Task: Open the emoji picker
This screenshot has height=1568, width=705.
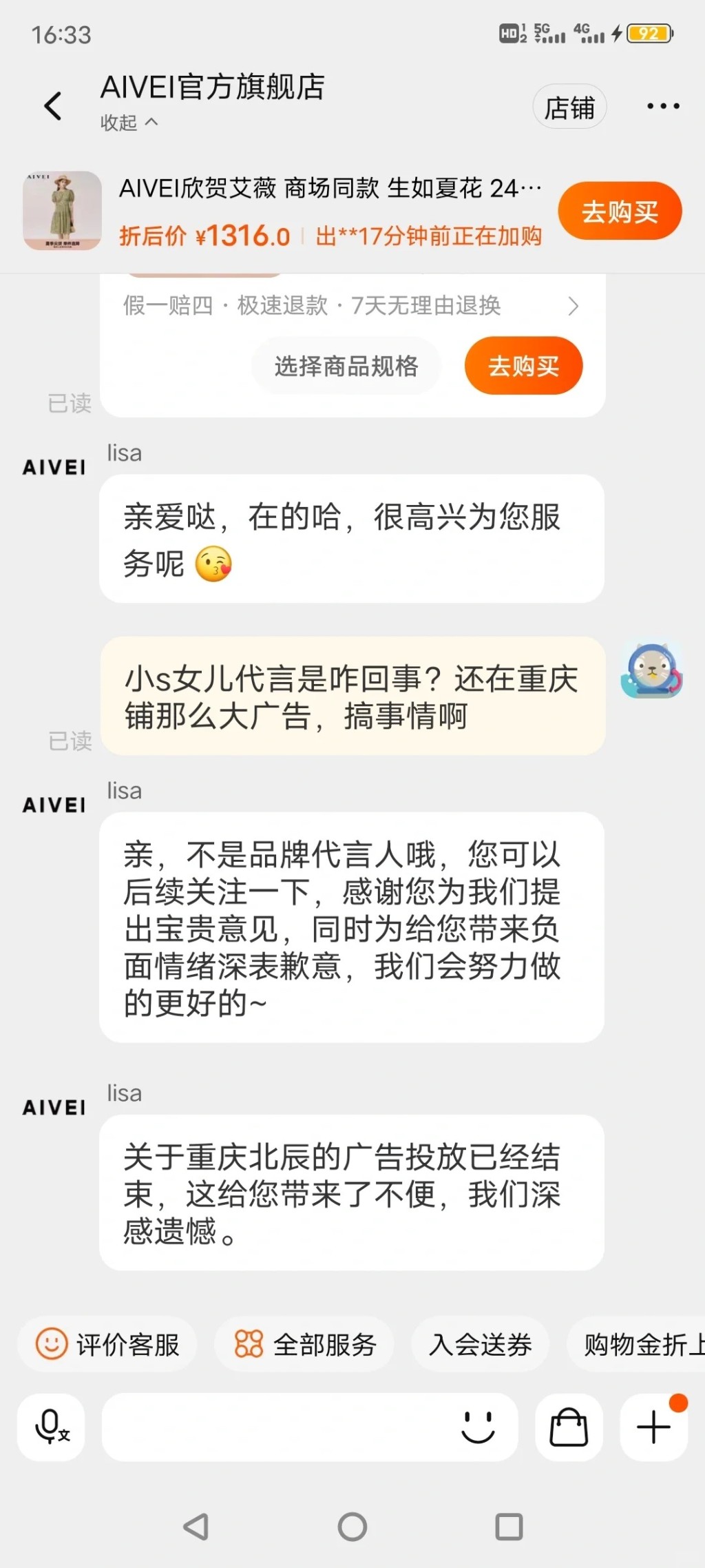Action: [x=478, y=1427]
